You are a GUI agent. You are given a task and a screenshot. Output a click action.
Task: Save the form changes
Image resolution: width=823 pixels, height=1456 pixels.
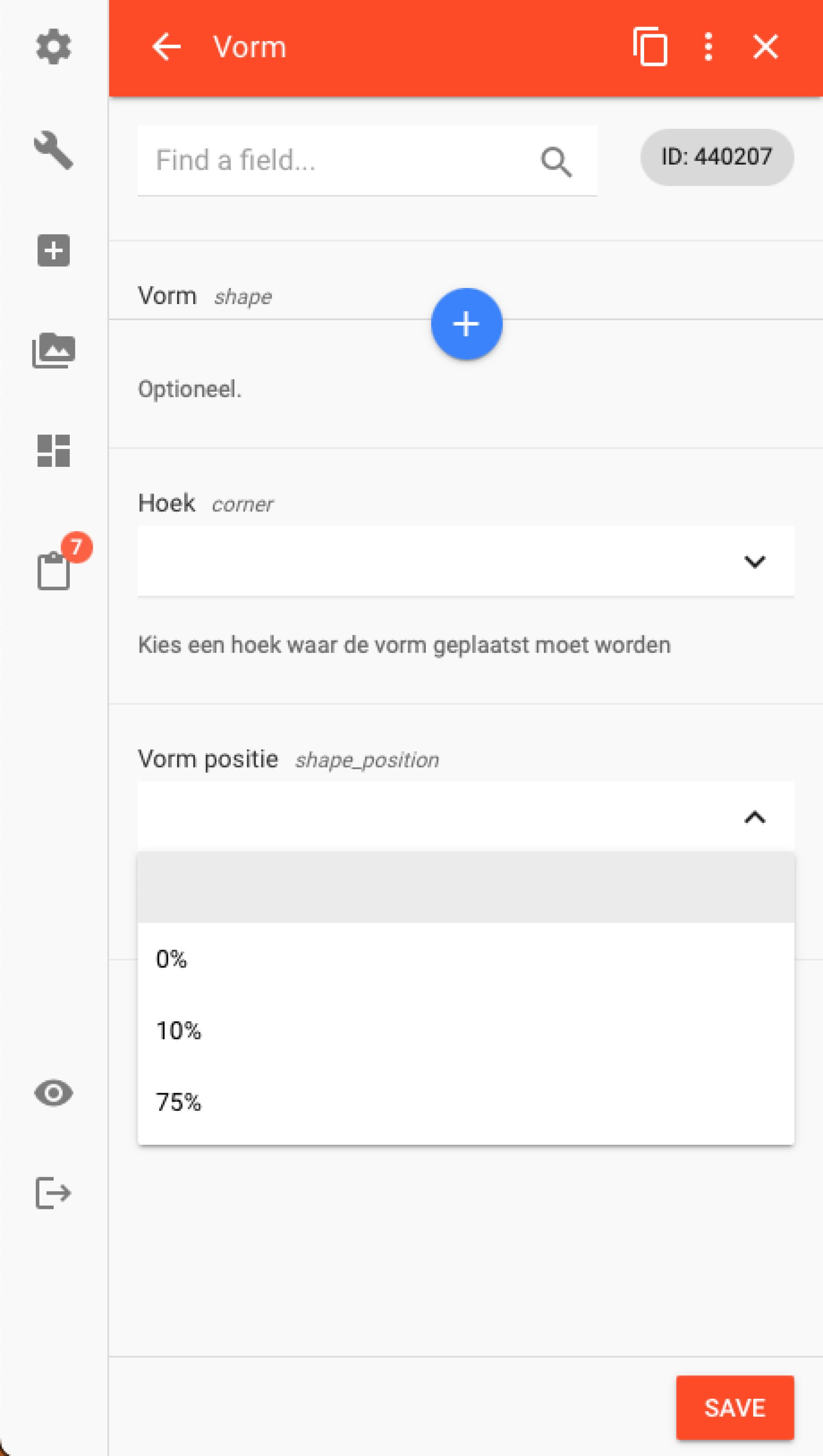pos(735,1408)
